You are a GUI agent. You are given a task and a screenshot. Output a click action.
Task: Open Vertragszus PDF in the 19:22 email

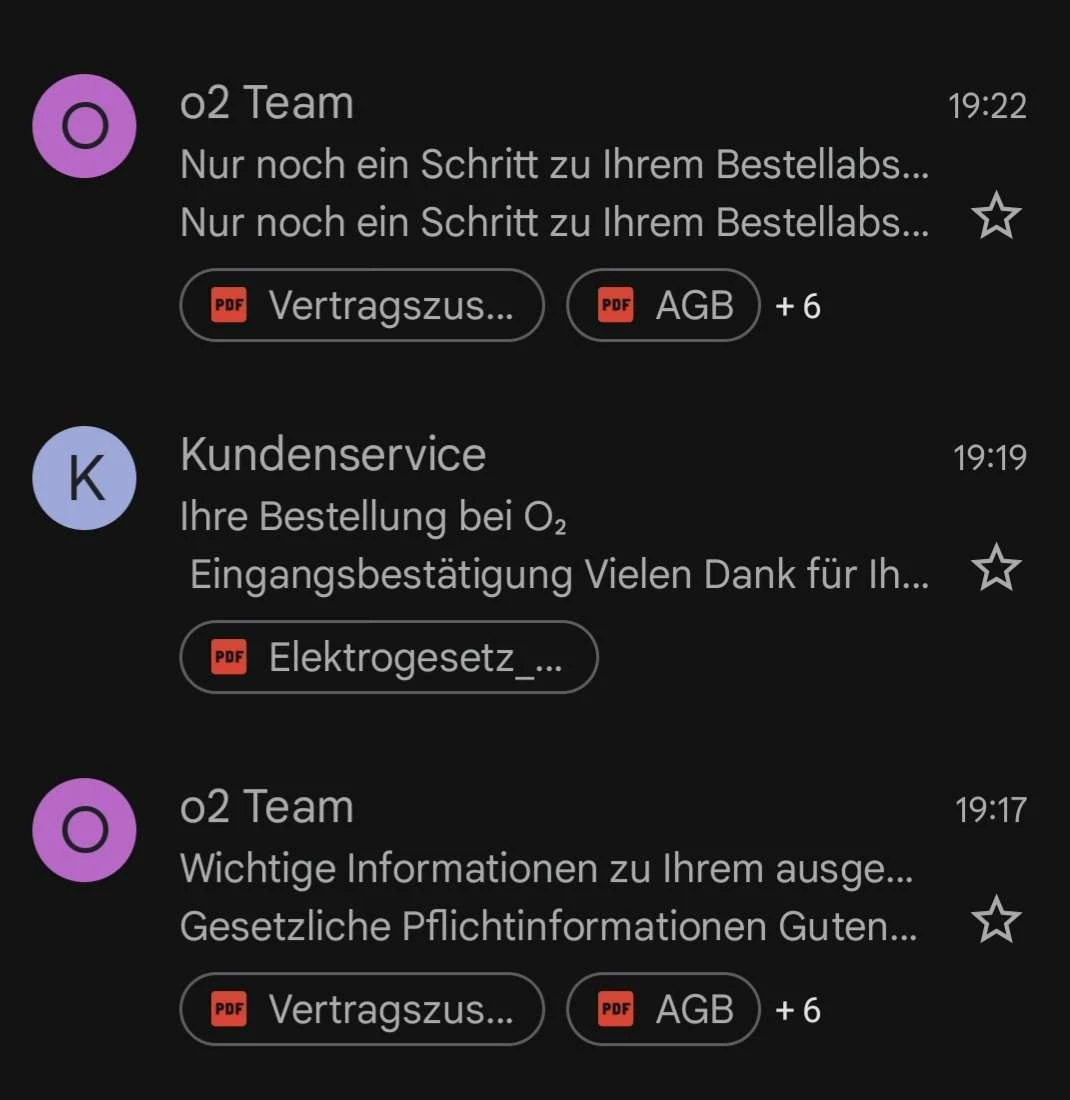click(x=362, y=305)
